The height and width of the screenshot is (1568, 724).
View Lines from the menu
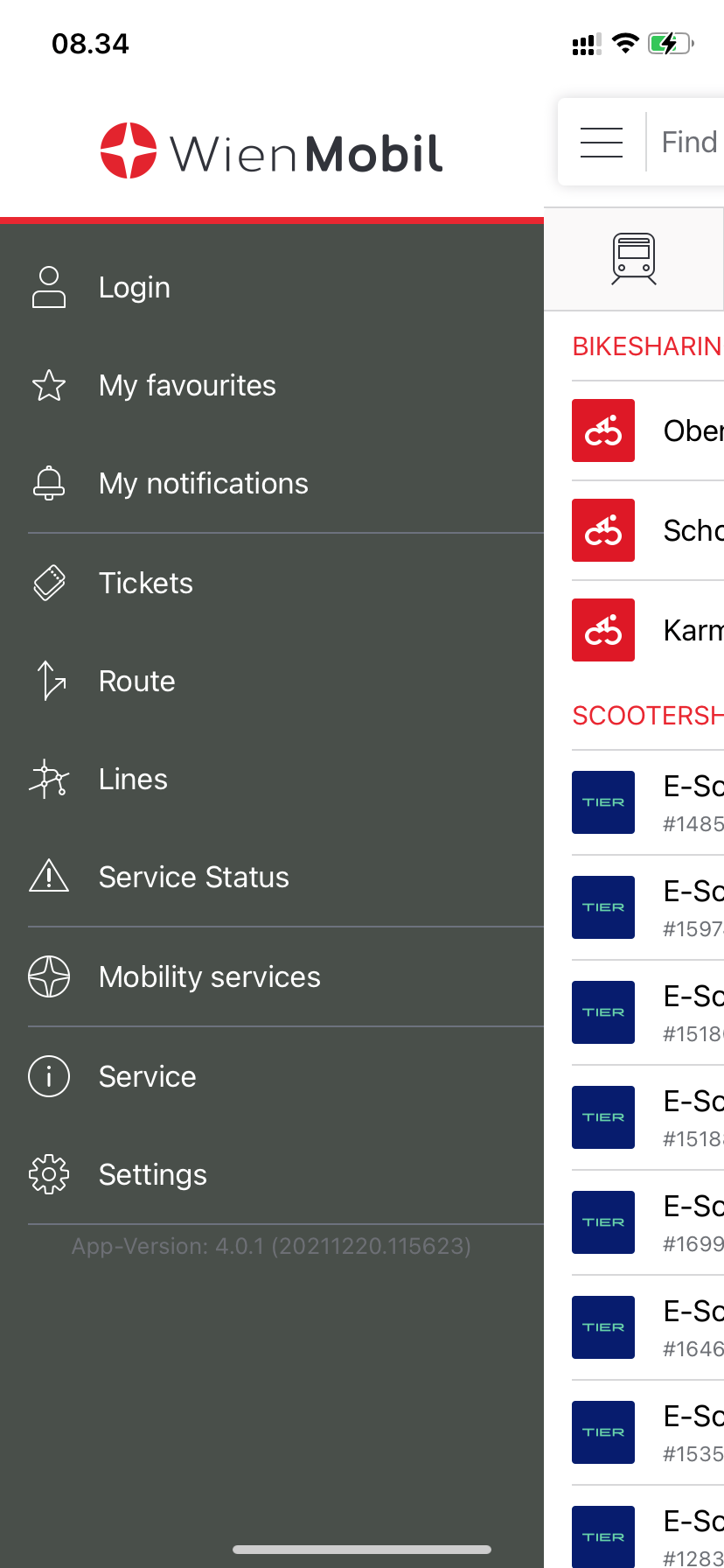point(272,779)
